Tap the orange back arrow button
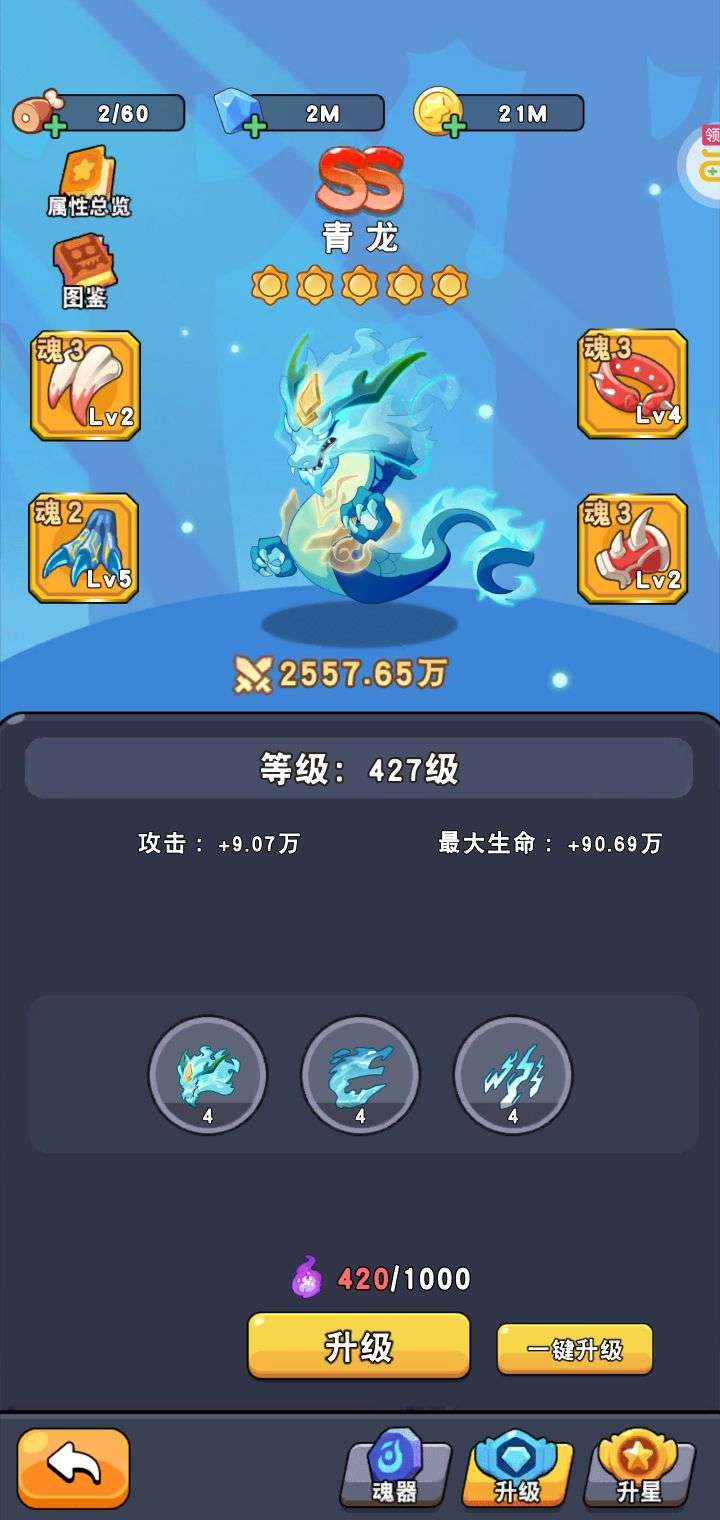The image size is (720, 1520). pos(73,1467)
